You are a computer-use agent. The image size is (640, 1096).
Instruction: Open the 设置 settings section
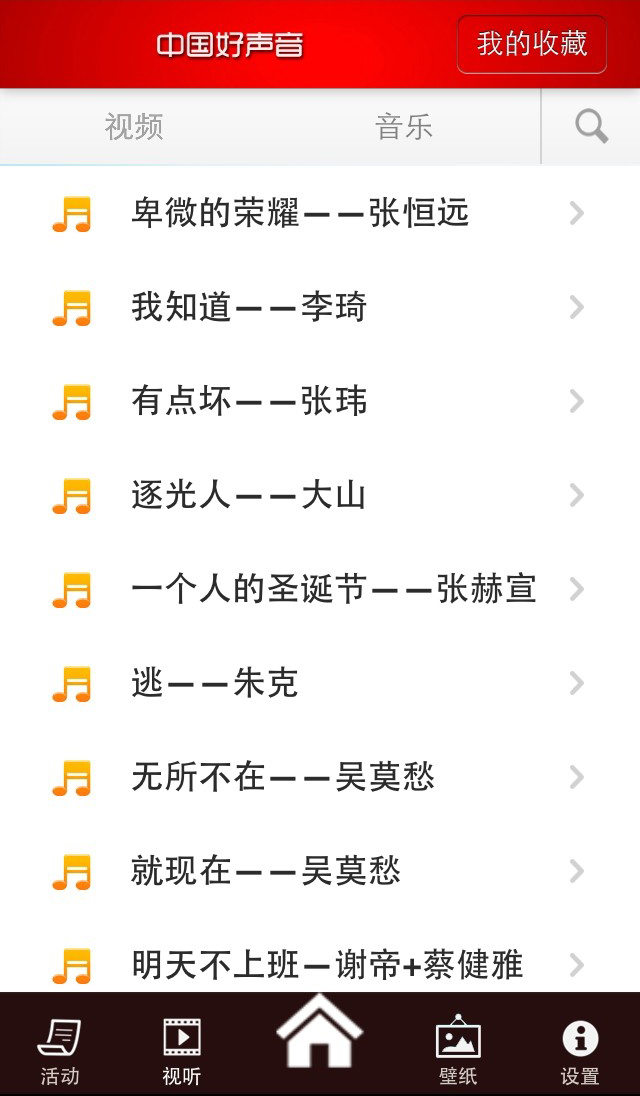580,1048
